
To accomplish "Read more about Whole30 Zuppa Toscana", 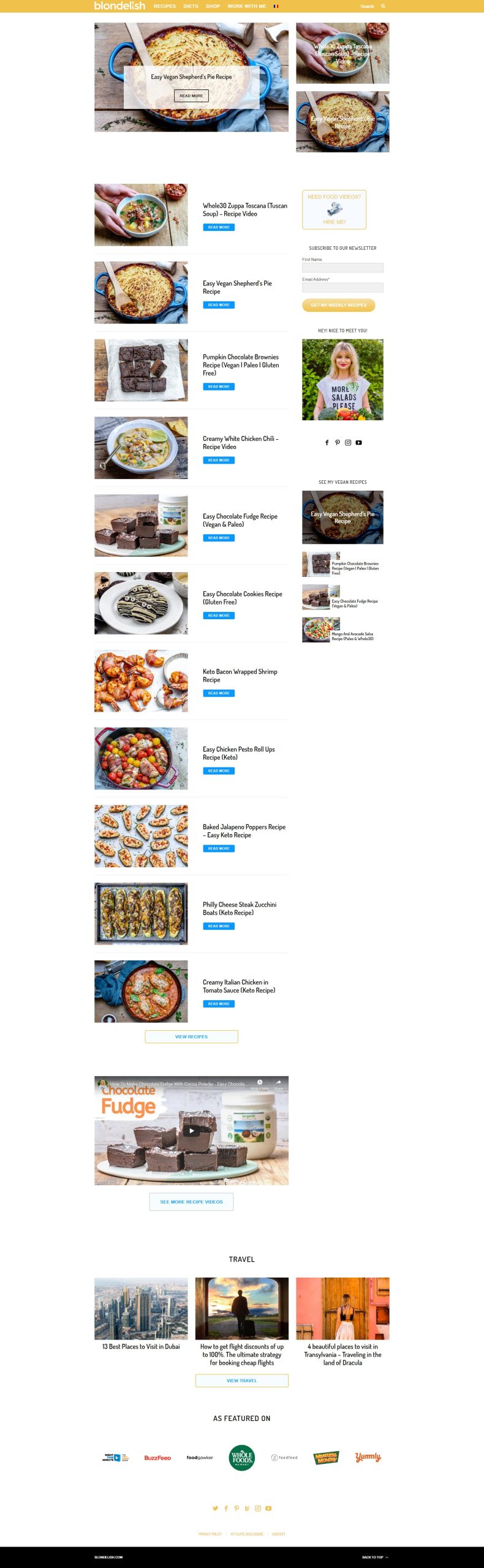I will point(218,227).
